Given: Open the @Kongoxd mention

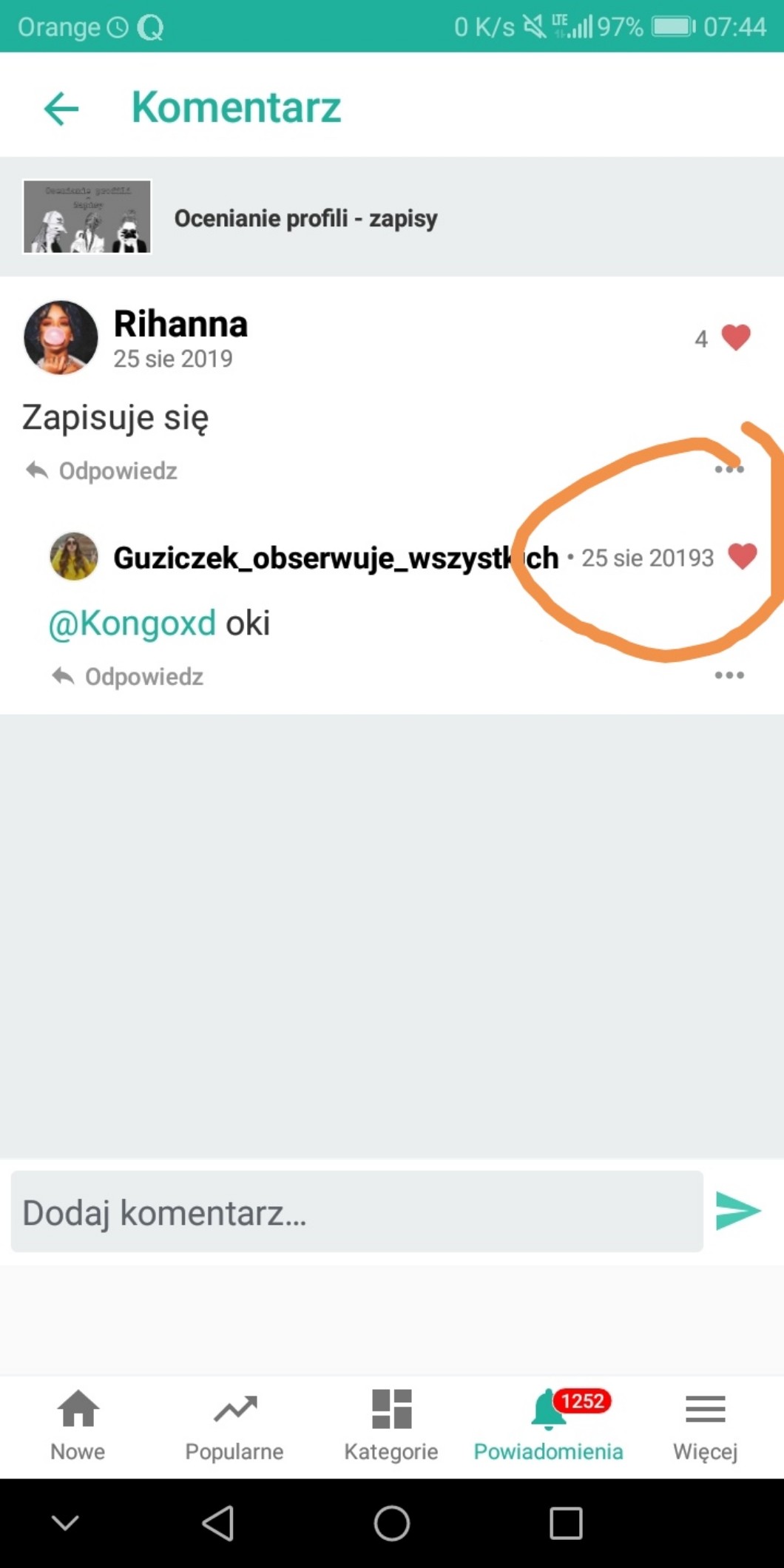Looking at the screenshot, I should point(132,623).
